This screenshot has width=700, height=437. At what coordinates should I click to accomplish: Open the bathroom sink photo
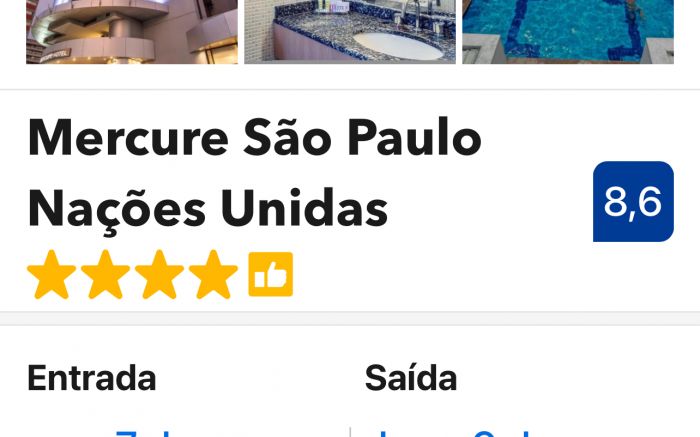click(349, 30)
